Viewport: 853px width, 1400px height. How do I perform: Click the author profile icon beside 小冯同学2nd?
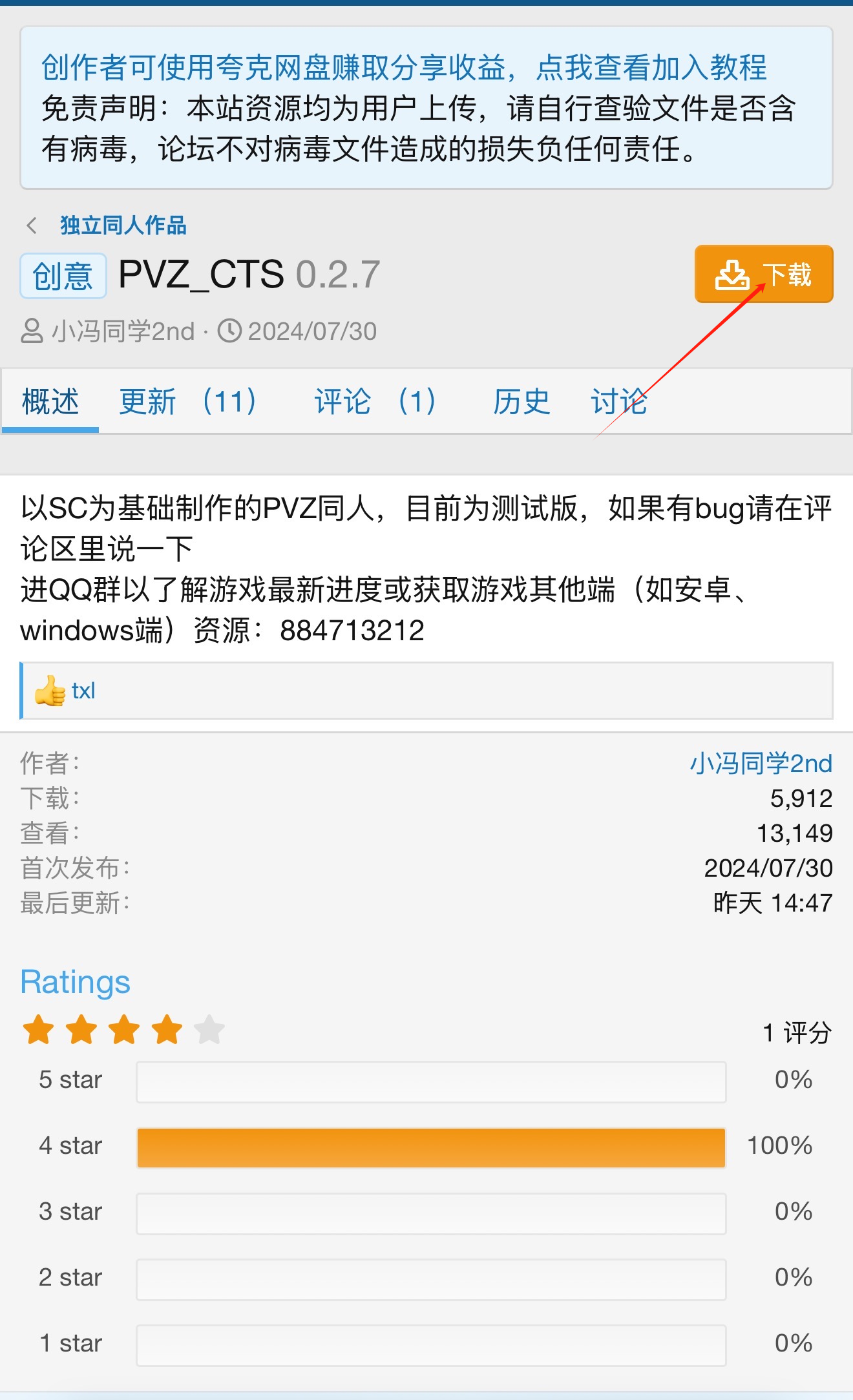32,330
